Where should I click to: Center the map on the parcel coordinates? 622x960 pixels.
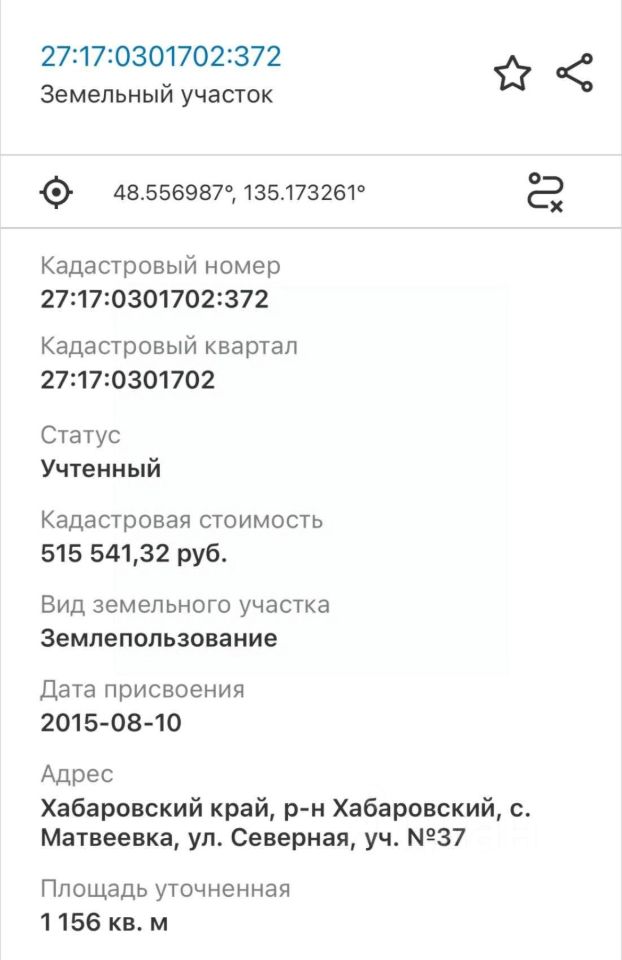(x=57, y=191)
